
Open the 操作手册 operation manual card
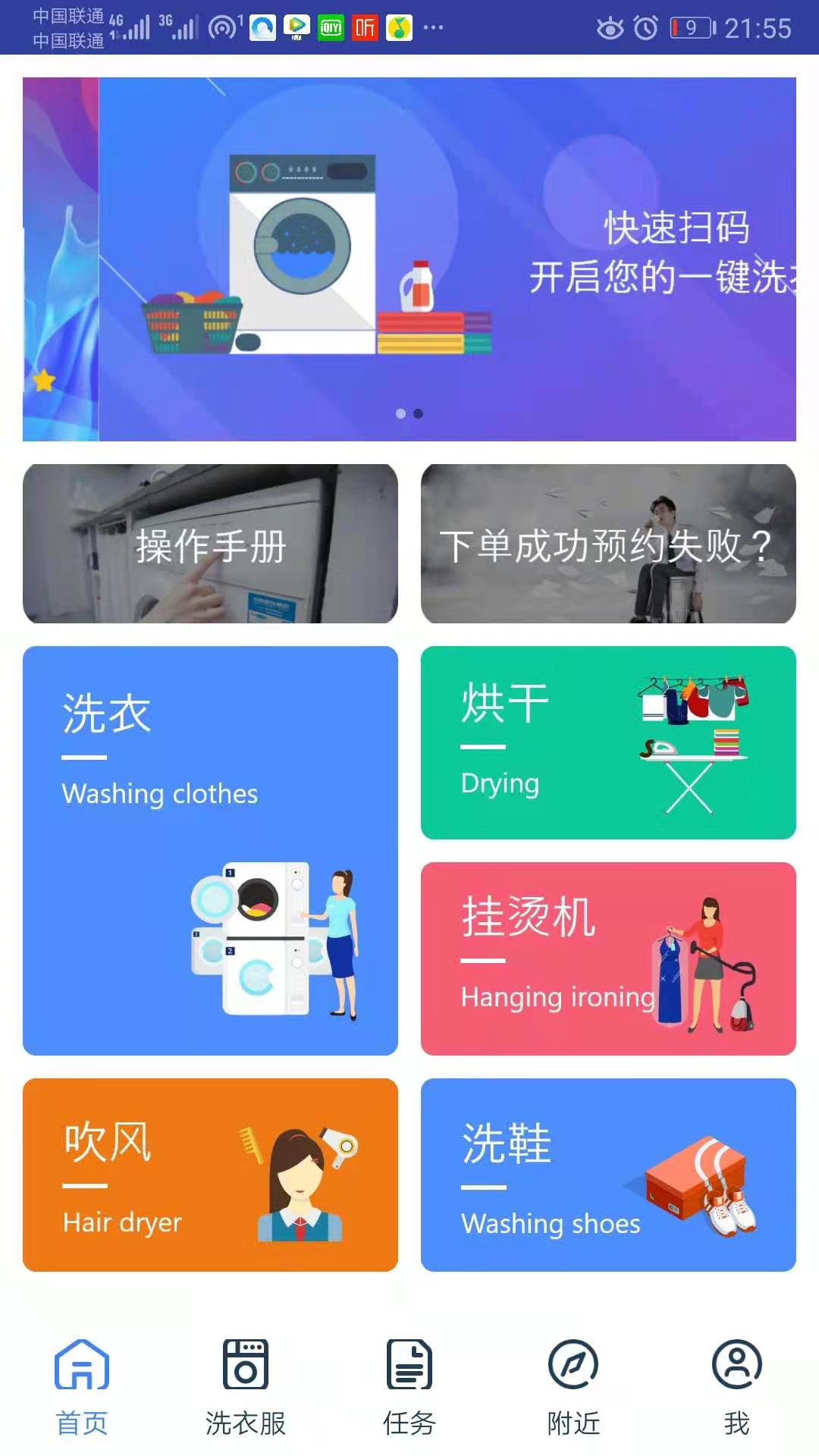(x=210, y=541)
